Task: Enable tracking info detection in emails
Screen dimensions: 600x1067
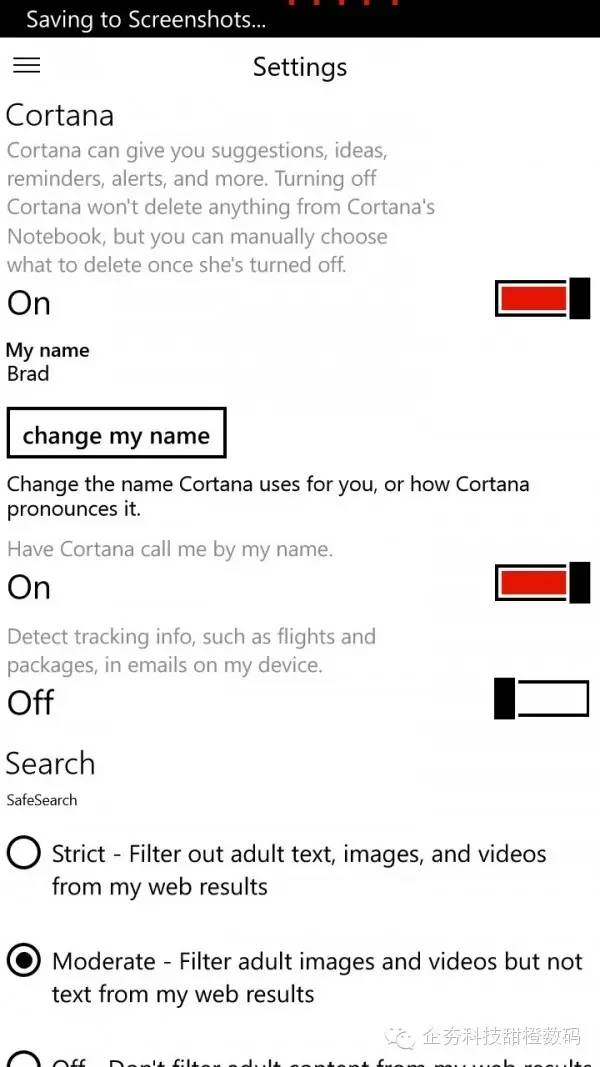Action: click(x=542, y=698)
